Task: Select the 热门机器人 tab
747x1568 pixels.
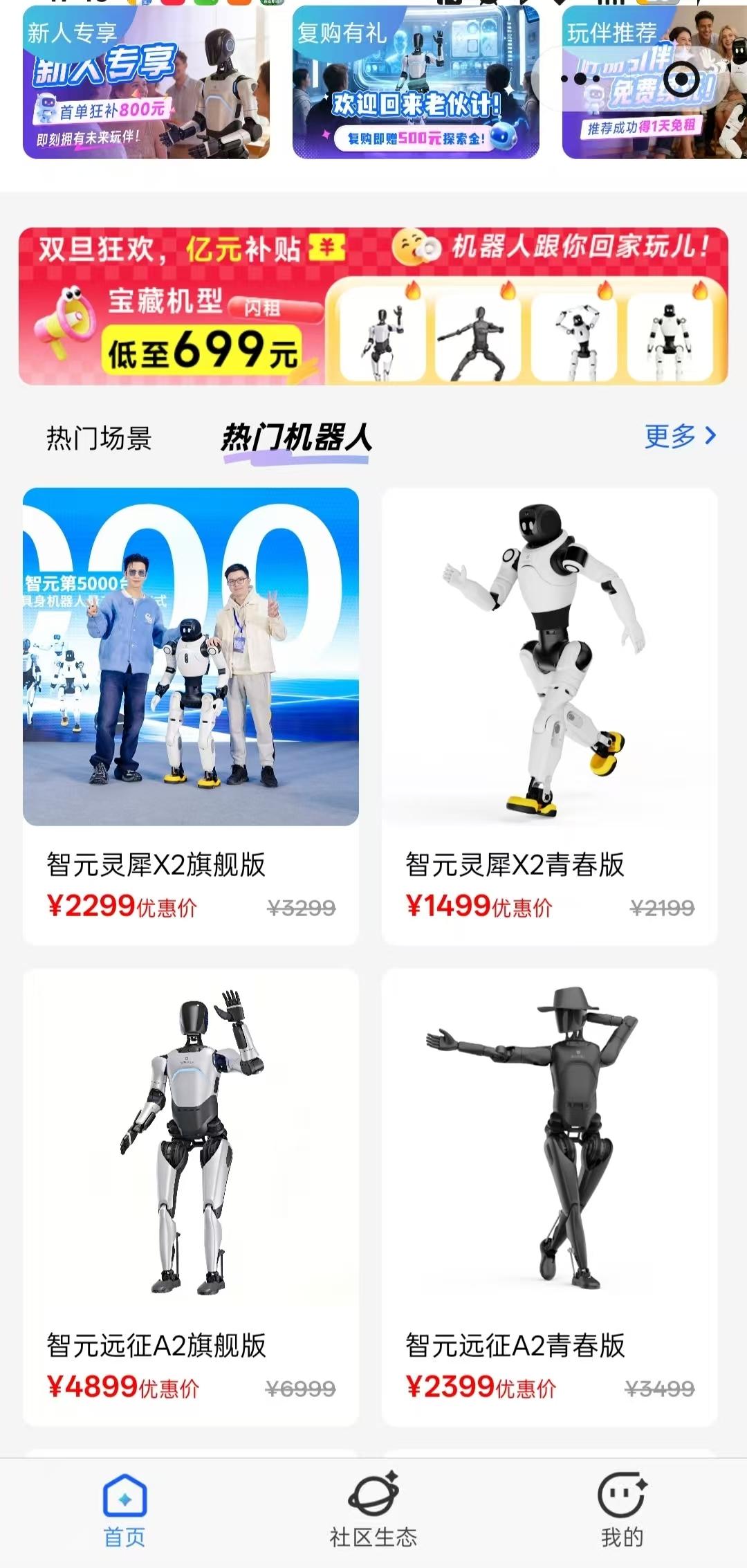Action: (x=296, y=438)
